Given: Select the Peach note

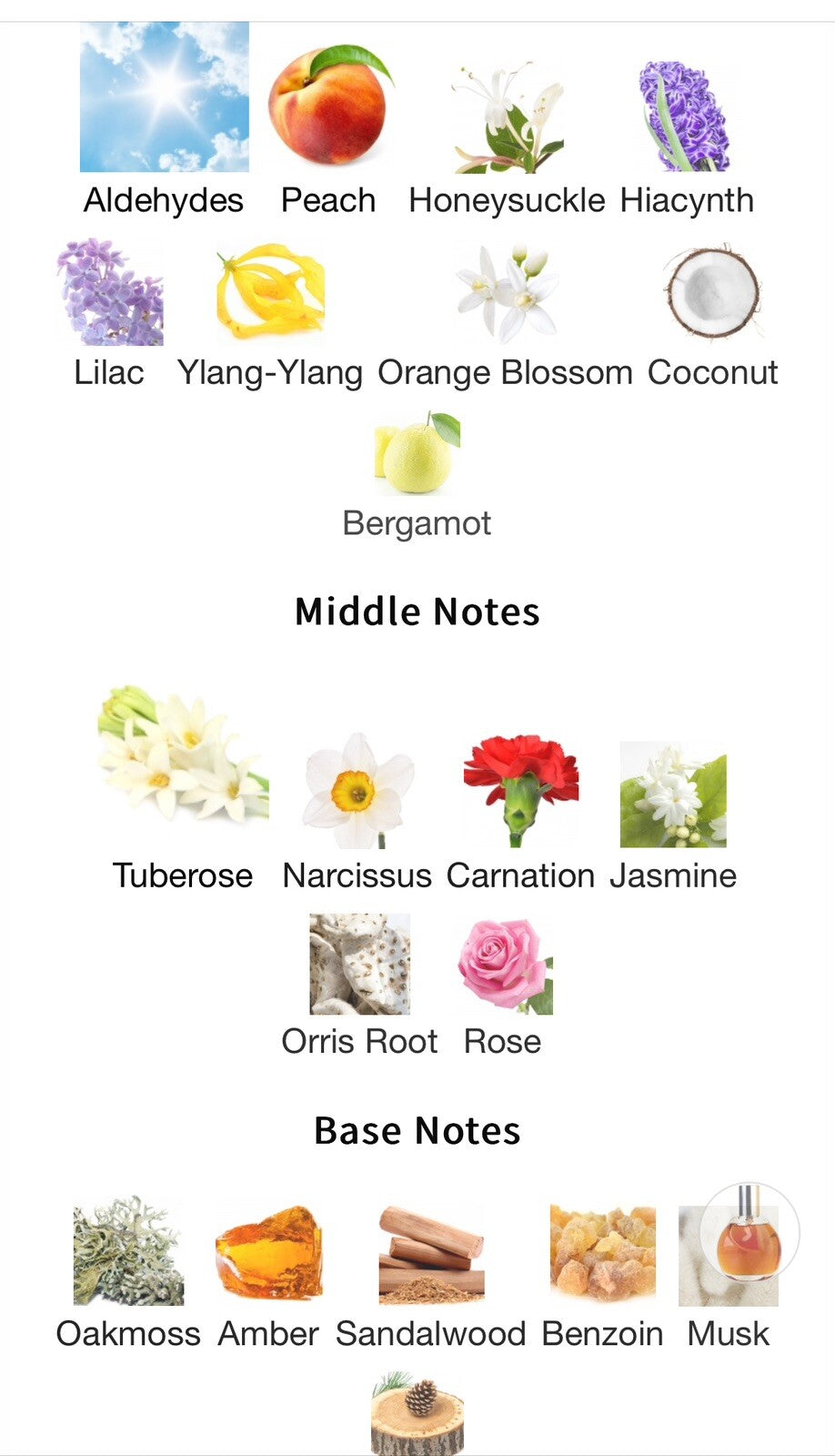Looking at the screenshot, I should (x=328, y=129).
